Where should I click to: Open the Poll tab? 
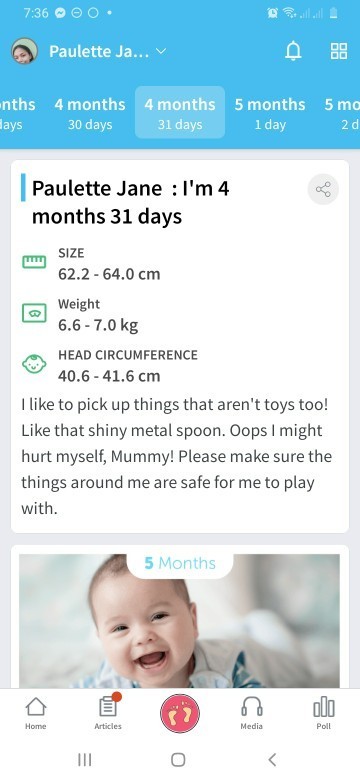pyautogui.click(x=324, y=713)
